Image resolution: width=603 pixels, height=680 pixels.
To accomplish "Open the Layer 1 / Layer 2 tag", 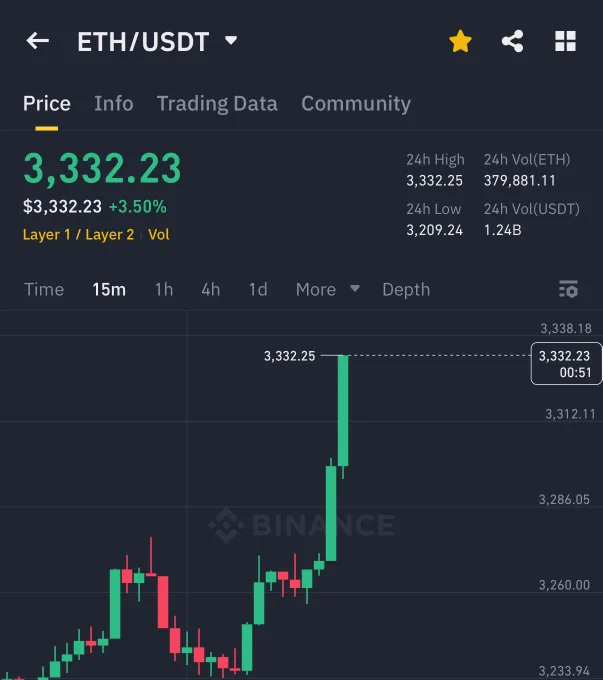I will 79,235.
